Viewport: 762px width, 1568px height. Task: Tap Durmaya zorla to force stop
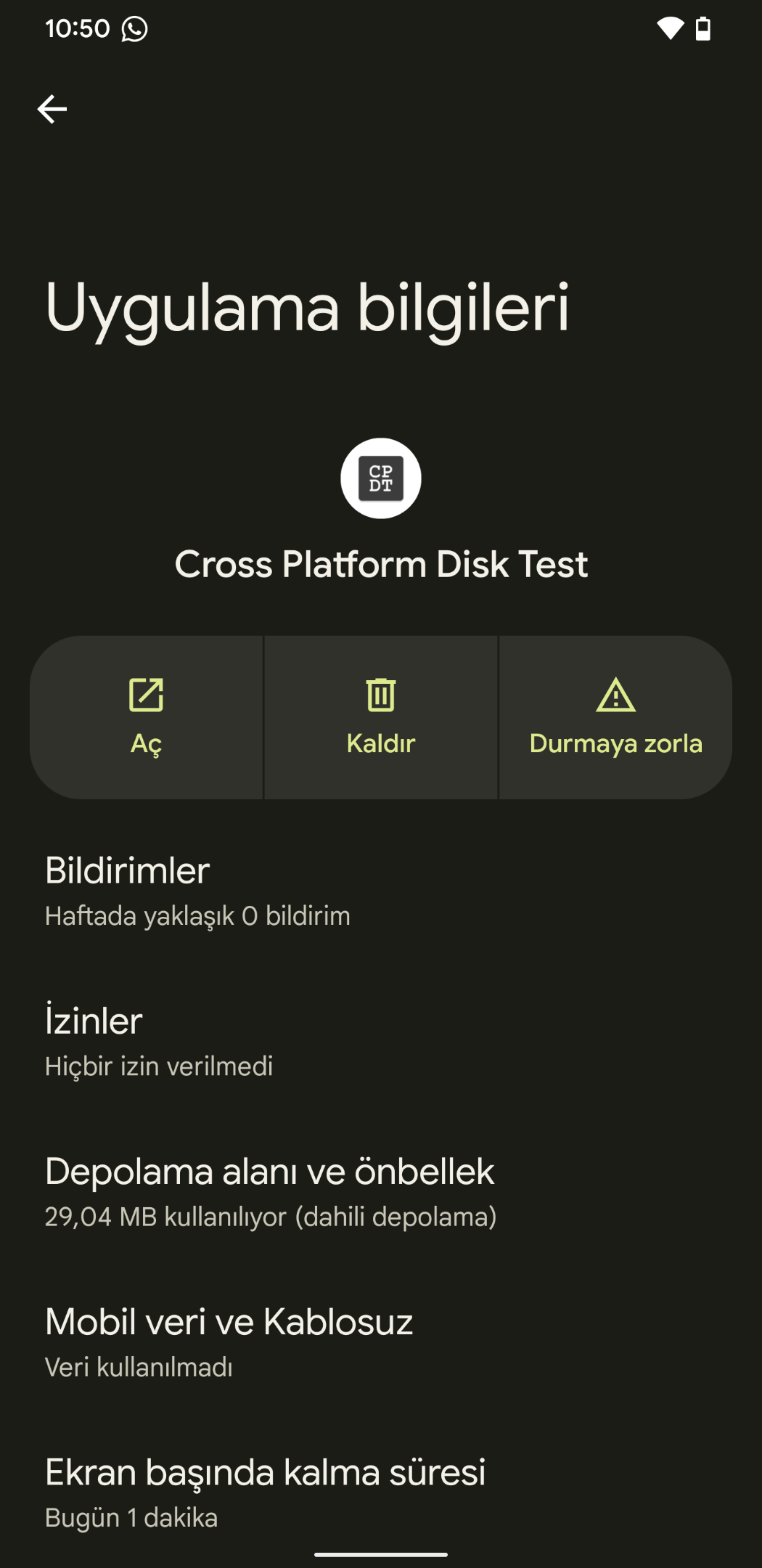pyautogui.click(x=616, y=718)
